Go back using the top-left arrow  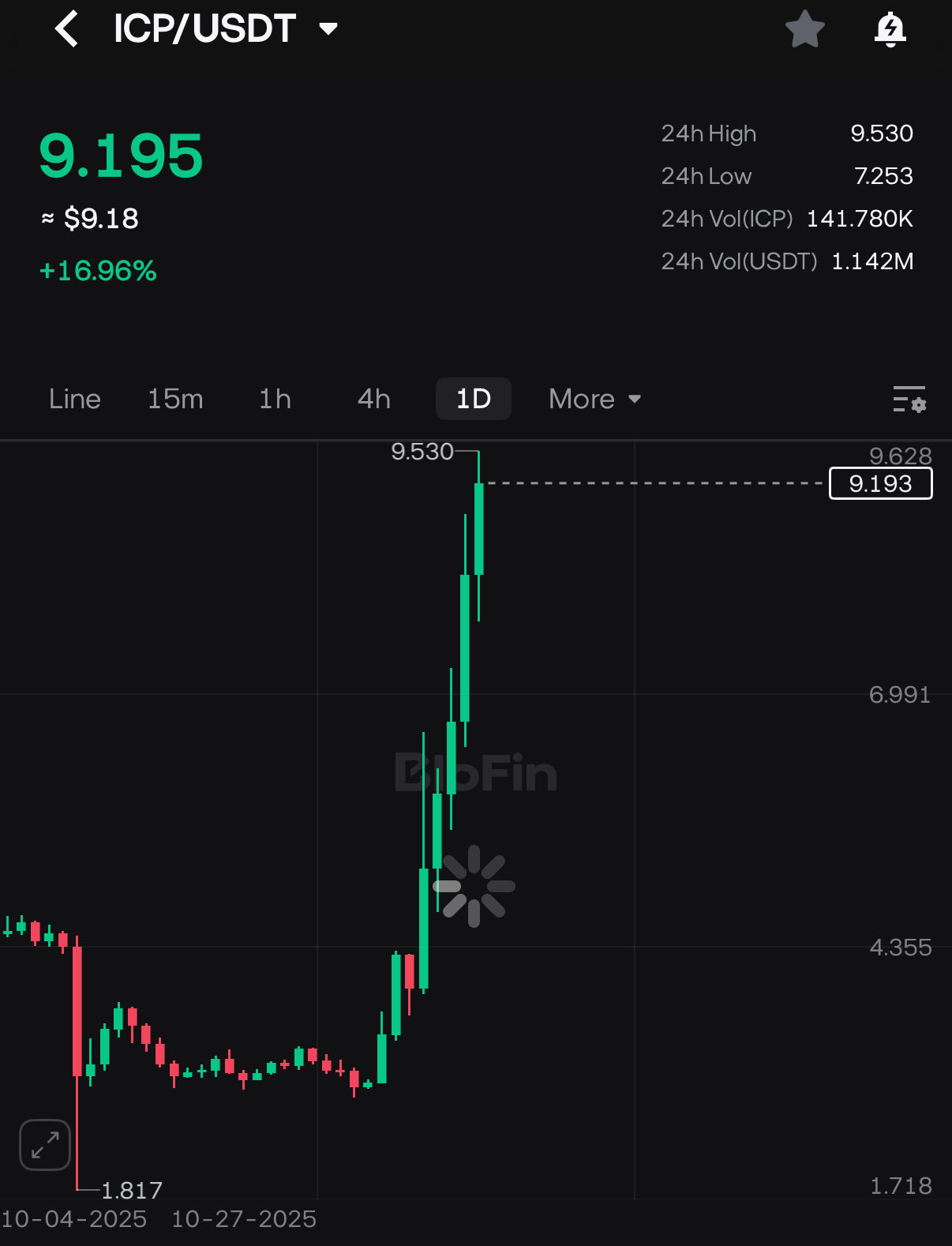(x=67, y=29)
